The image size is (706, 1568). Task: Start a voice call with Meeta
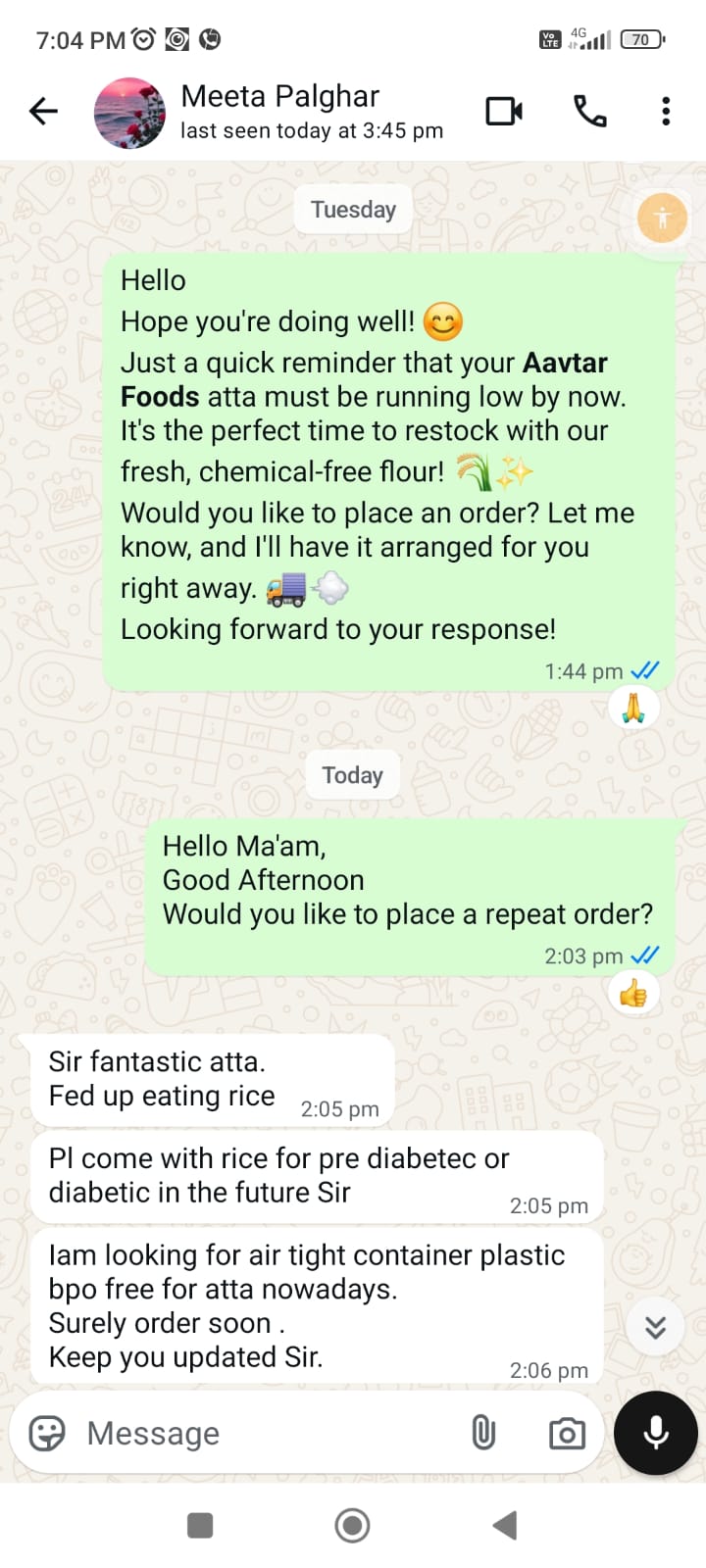[589, 112]
